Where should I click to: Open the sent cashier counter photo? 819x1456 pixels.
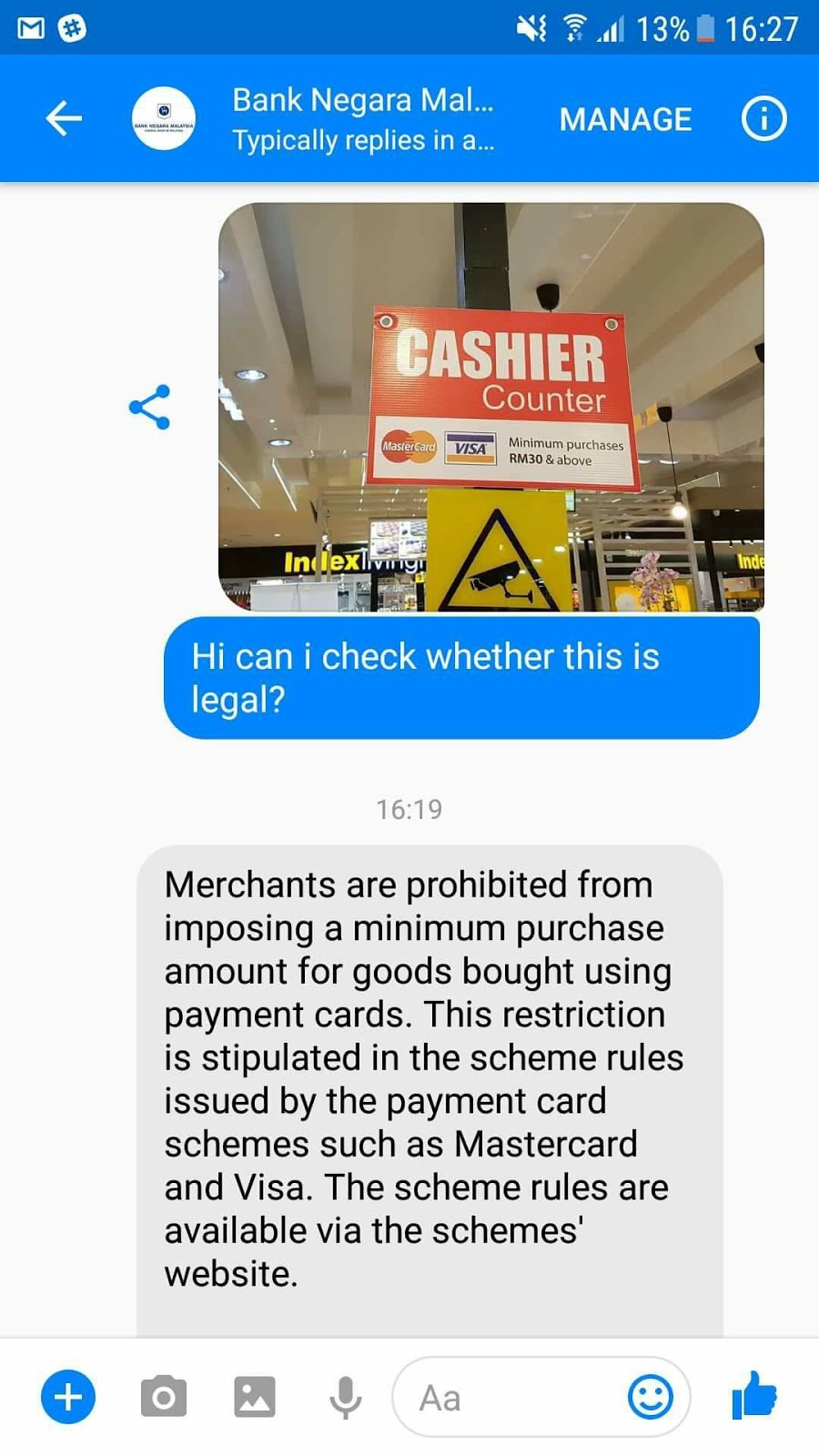click(x=491, y=407)
